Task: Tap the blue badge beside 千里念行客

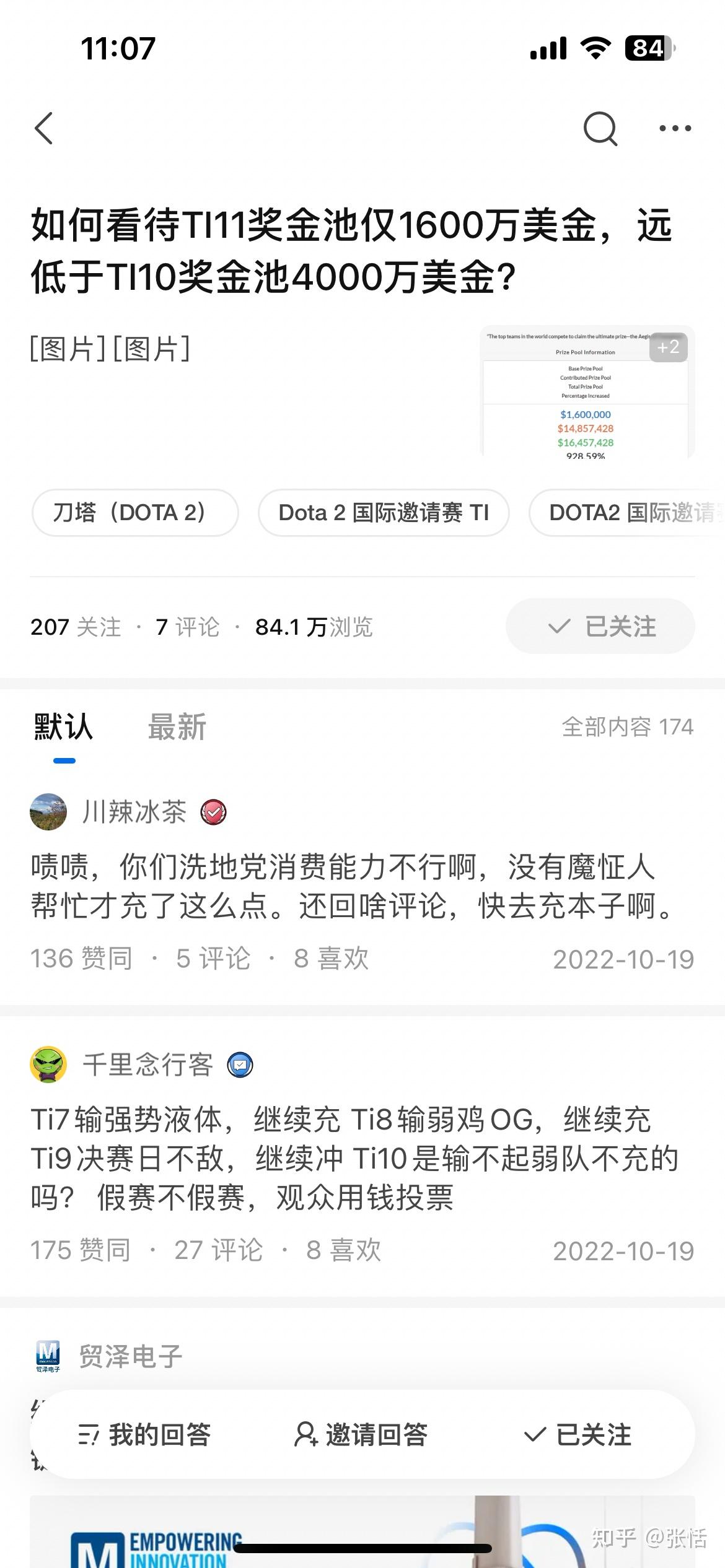Action: (x=241, y=1066)
